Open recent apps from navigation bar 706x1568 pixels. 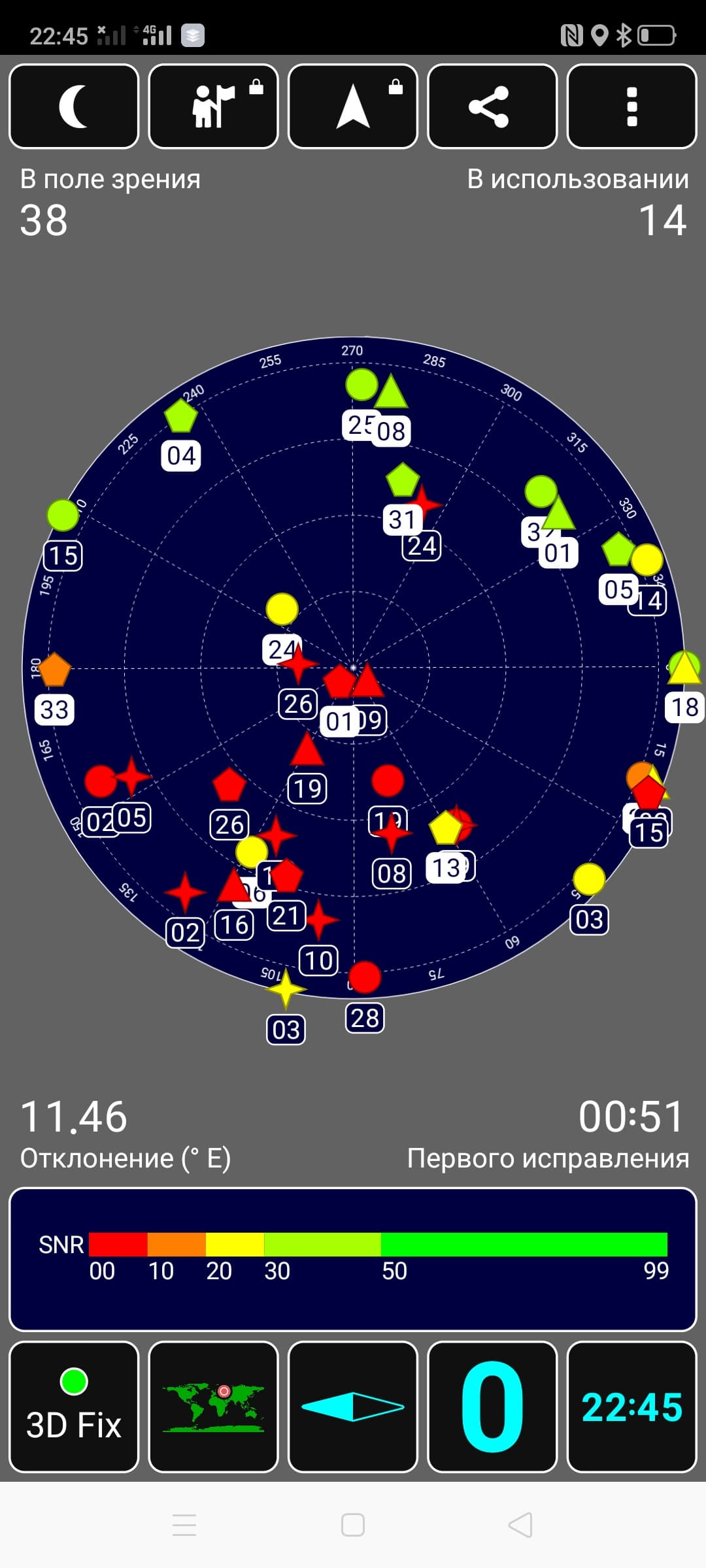click(x=184, y=1526)
